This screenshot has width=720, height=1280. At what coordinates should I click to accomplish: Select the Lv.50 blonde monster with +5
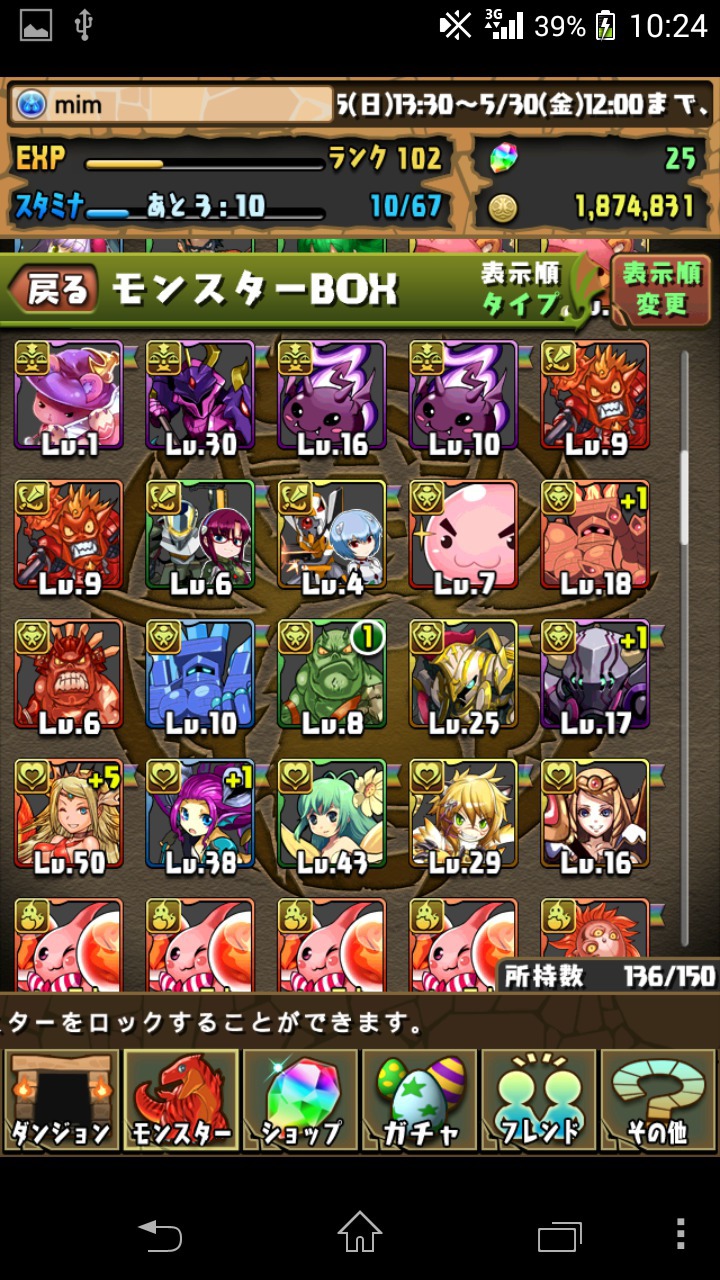pos(68,814)
